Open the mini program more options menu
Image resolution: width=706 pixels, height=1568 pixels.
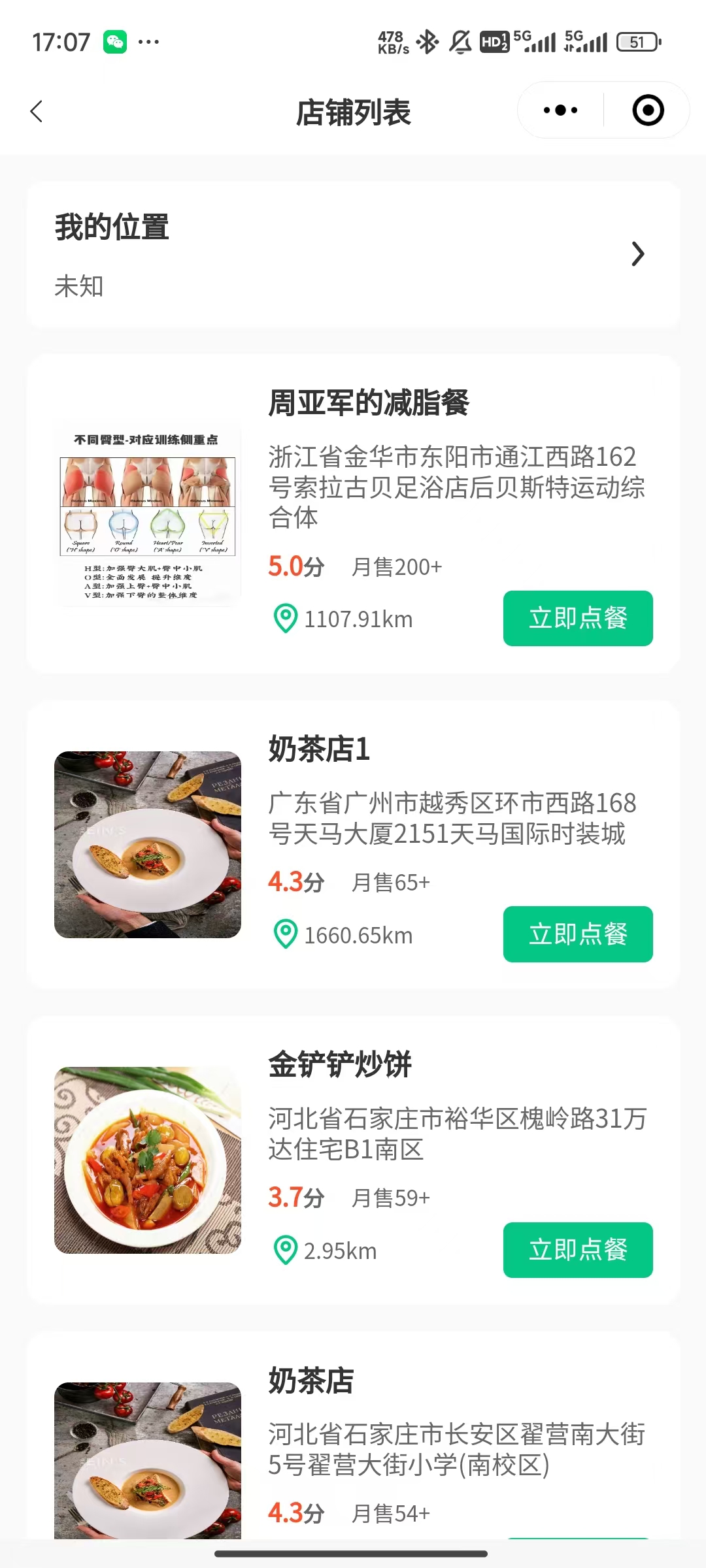click(x=560, y=110)
